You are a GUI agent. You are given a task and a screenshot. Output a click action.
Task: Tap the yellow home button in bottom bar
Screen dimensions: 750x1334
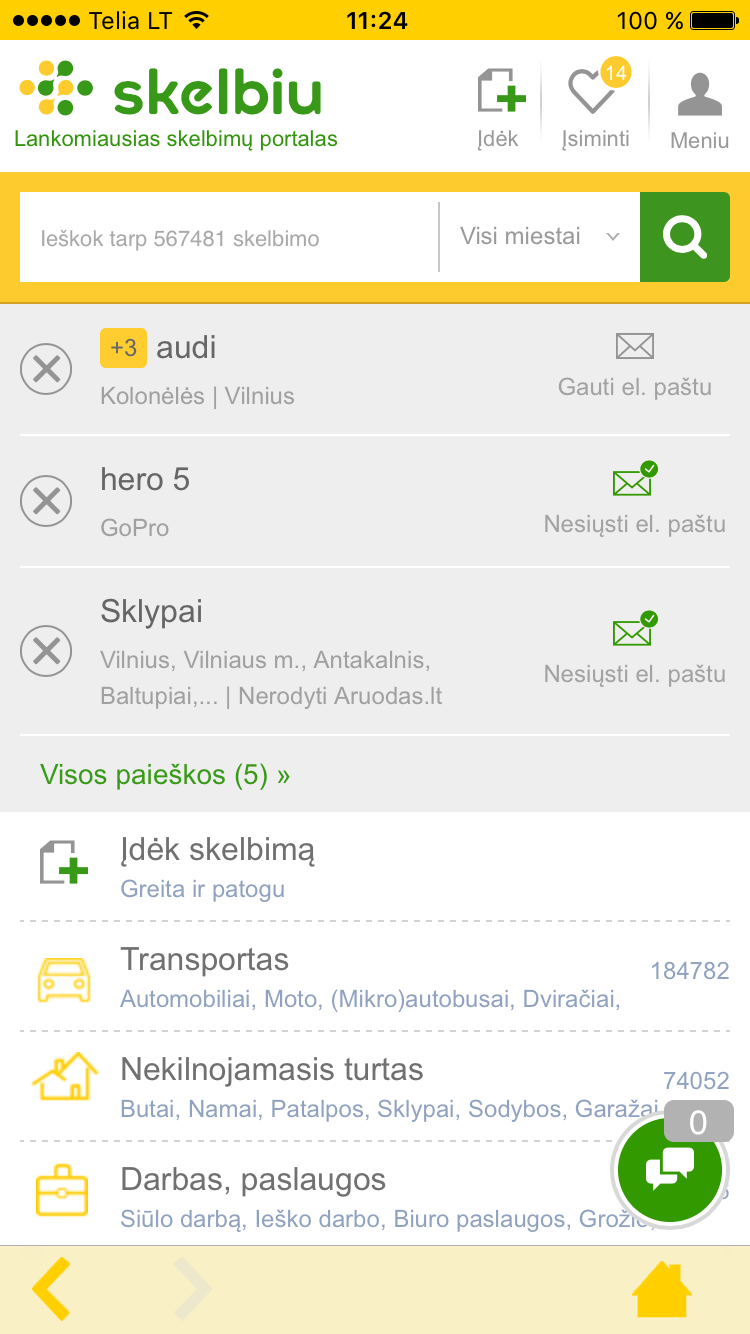tap(662, 1289)
